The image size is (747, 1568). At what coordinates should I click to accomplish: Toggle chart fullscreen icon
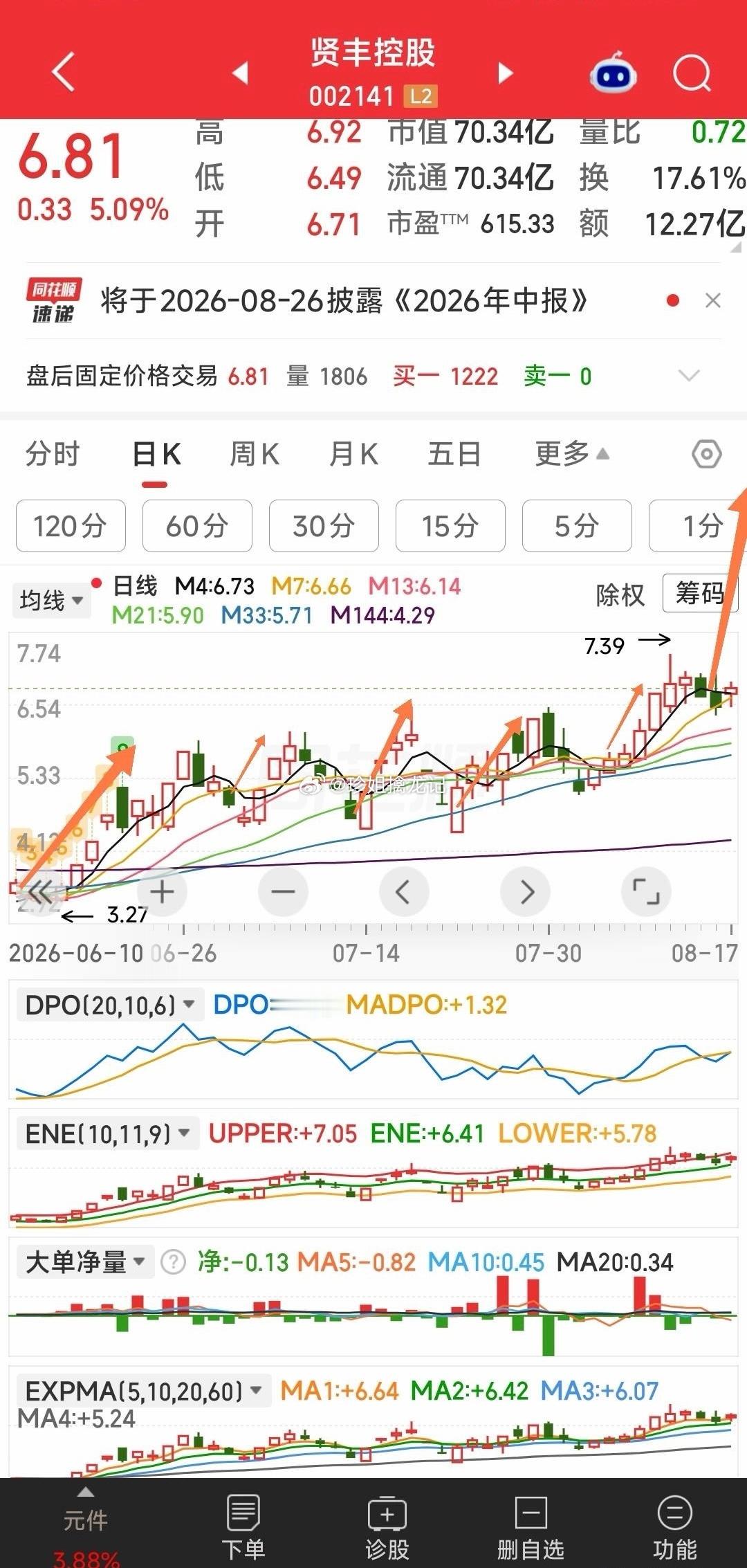[646, 891]
